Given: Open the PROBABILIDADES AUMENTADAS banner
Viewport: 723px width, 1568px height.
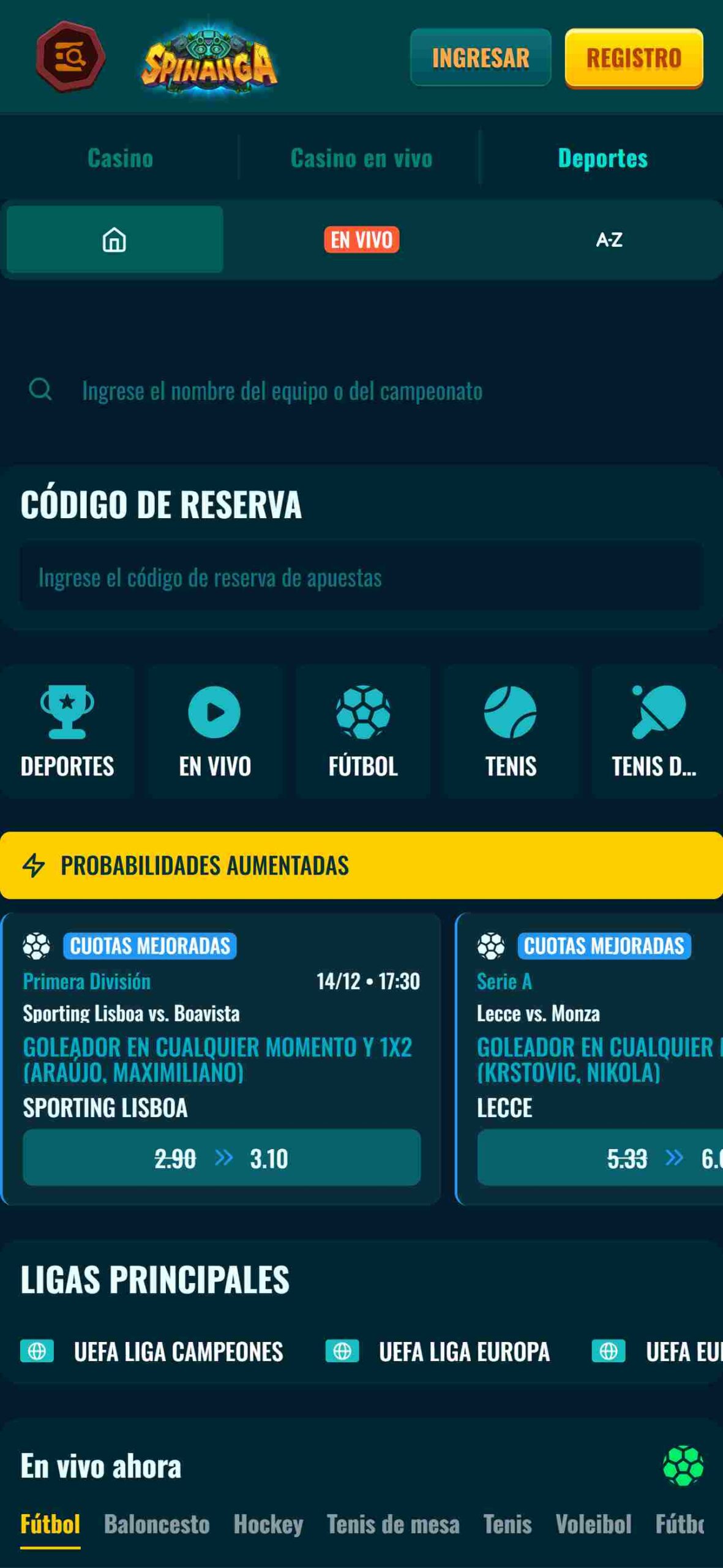Looking at the screenshot, I should point(361,865).
